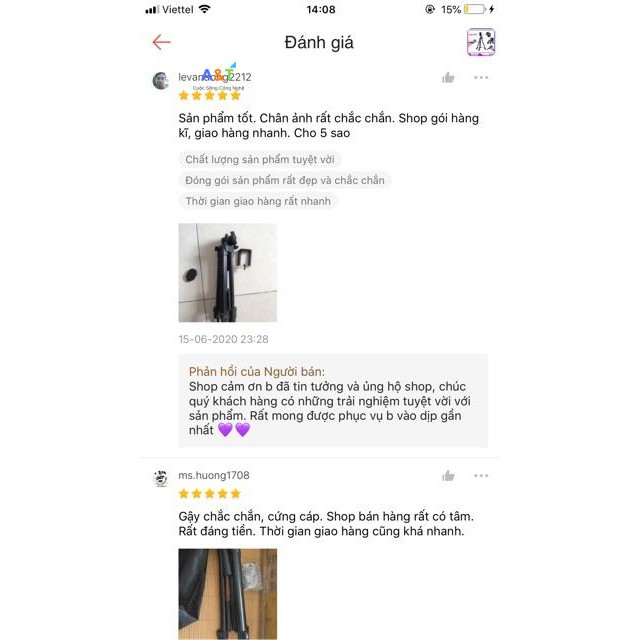640x640 pixels.
Task: Like the review by ms.huong1708
Action: point(448,476)
